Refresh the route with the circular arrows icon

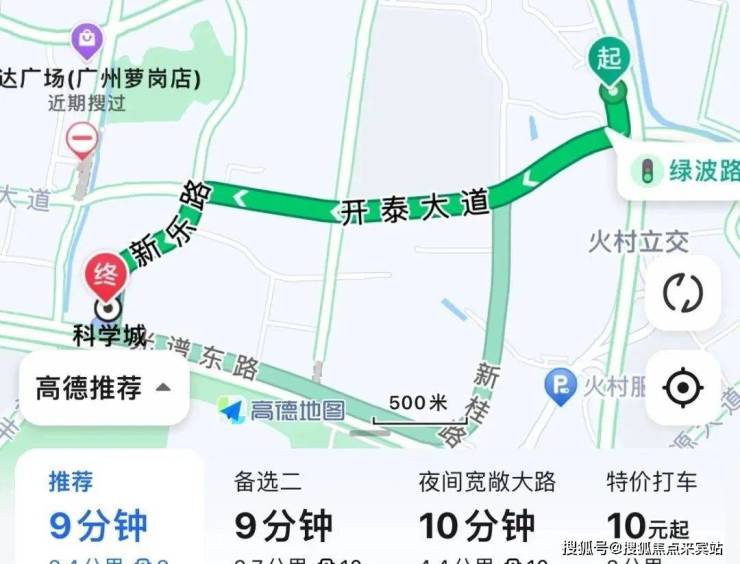683,294
